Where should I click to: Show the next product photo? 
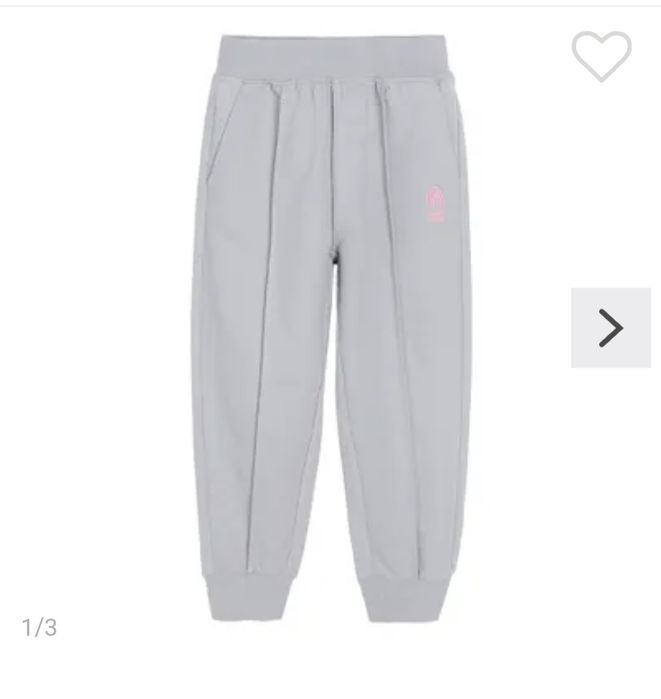tap(610, 327)
